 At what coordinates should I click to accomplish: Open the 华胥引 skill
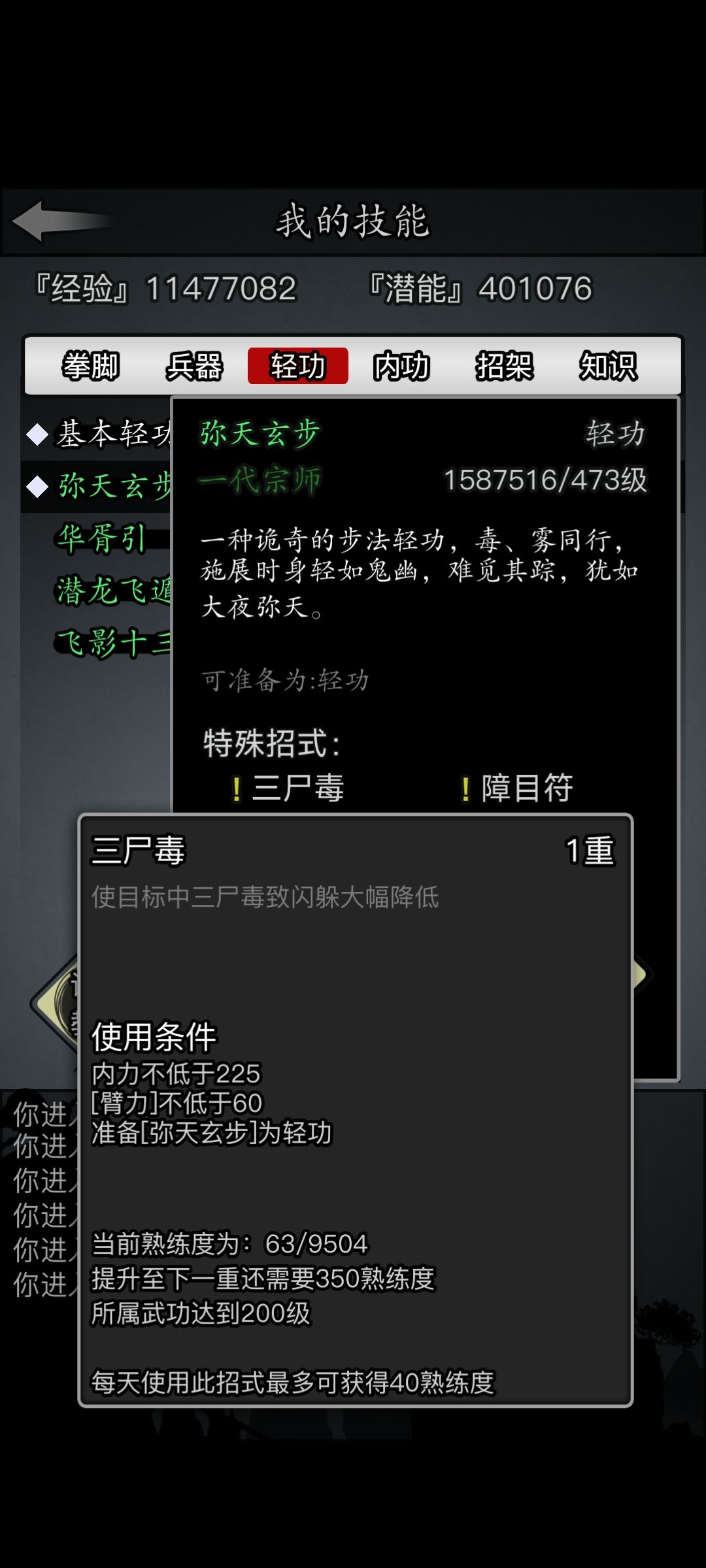tap(101, 539)
